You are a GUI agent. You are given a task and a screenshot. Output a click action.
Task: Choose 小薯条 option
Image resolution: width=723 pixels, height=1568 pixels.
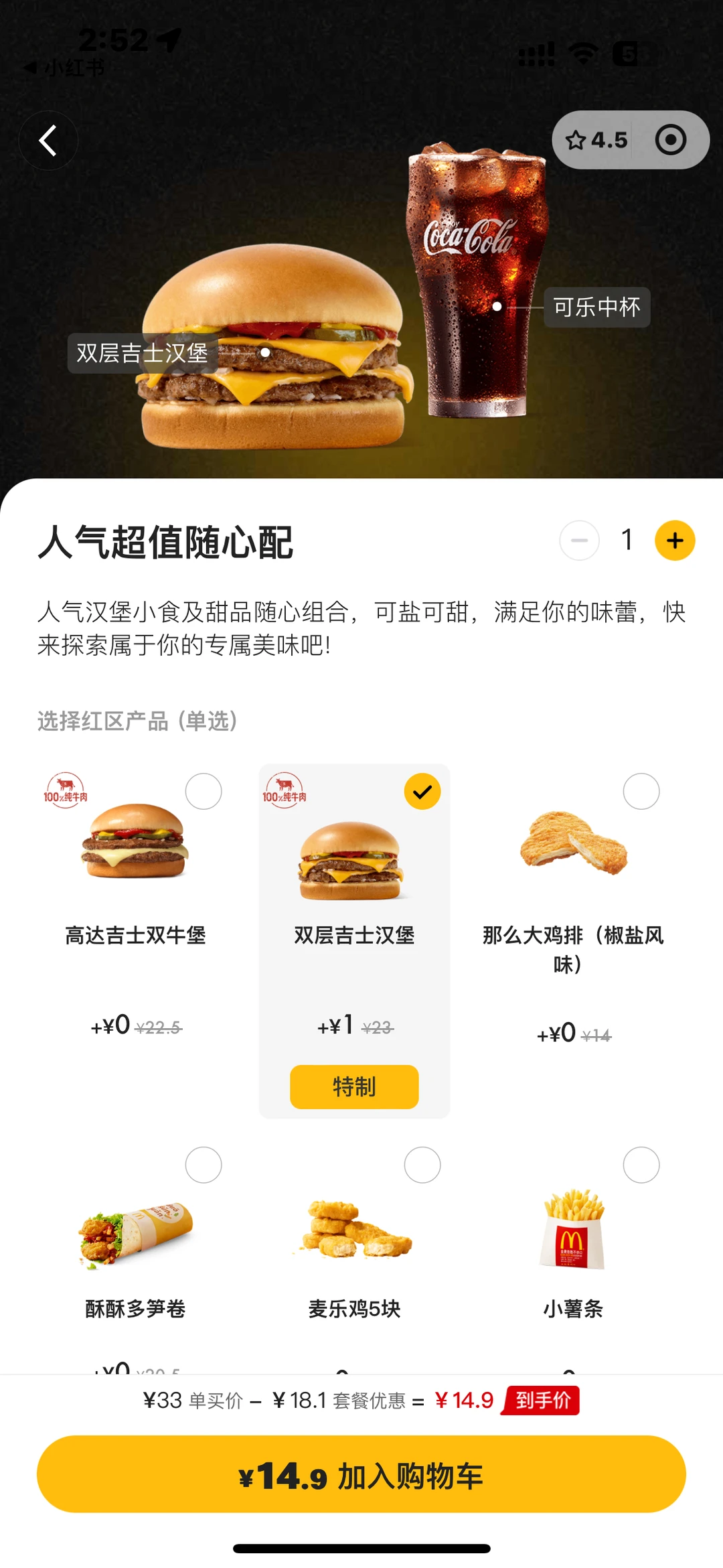pos(641,1165)
